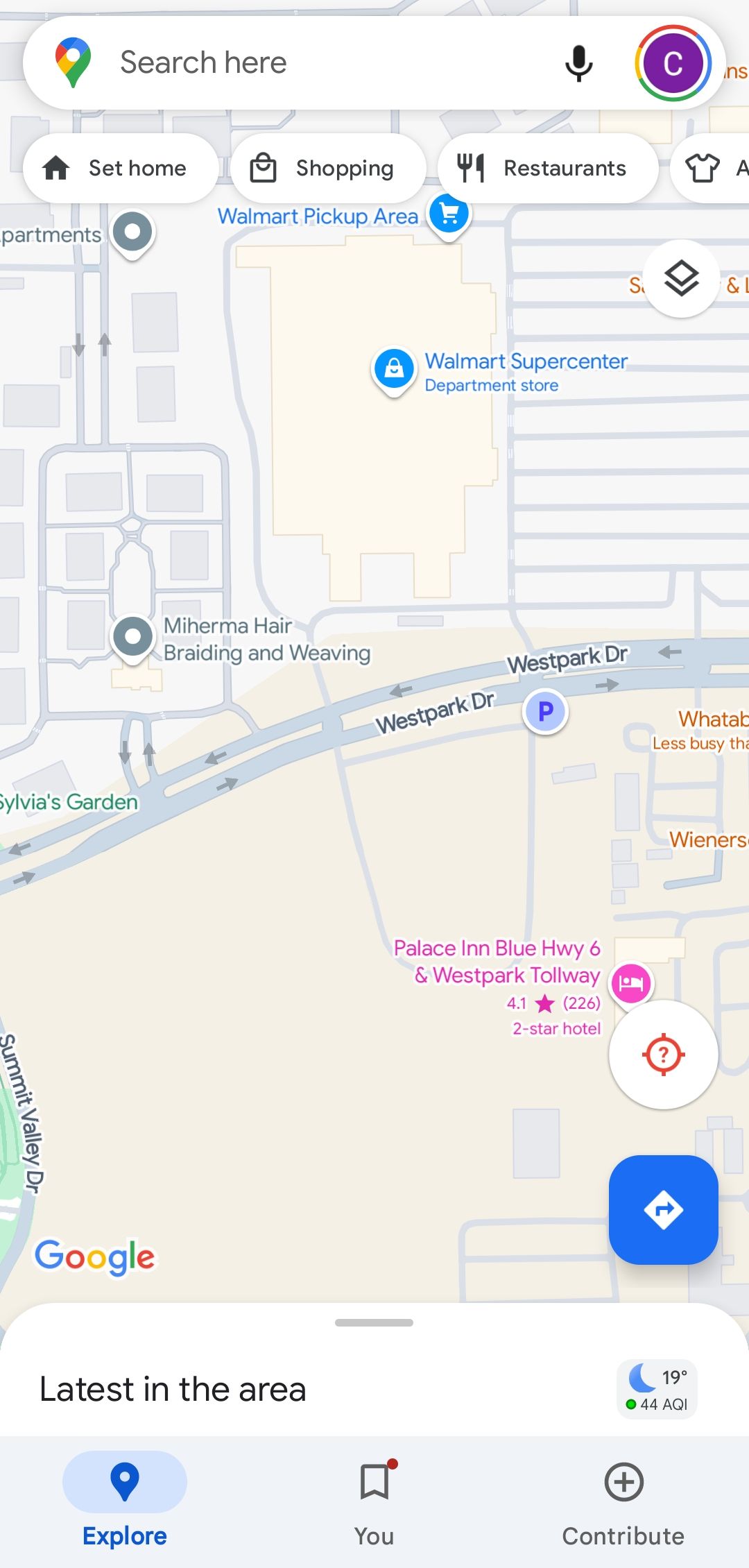Open the map layers button
The width and height of the screenshot is (749, 1568).
click(x=682, y=278)
